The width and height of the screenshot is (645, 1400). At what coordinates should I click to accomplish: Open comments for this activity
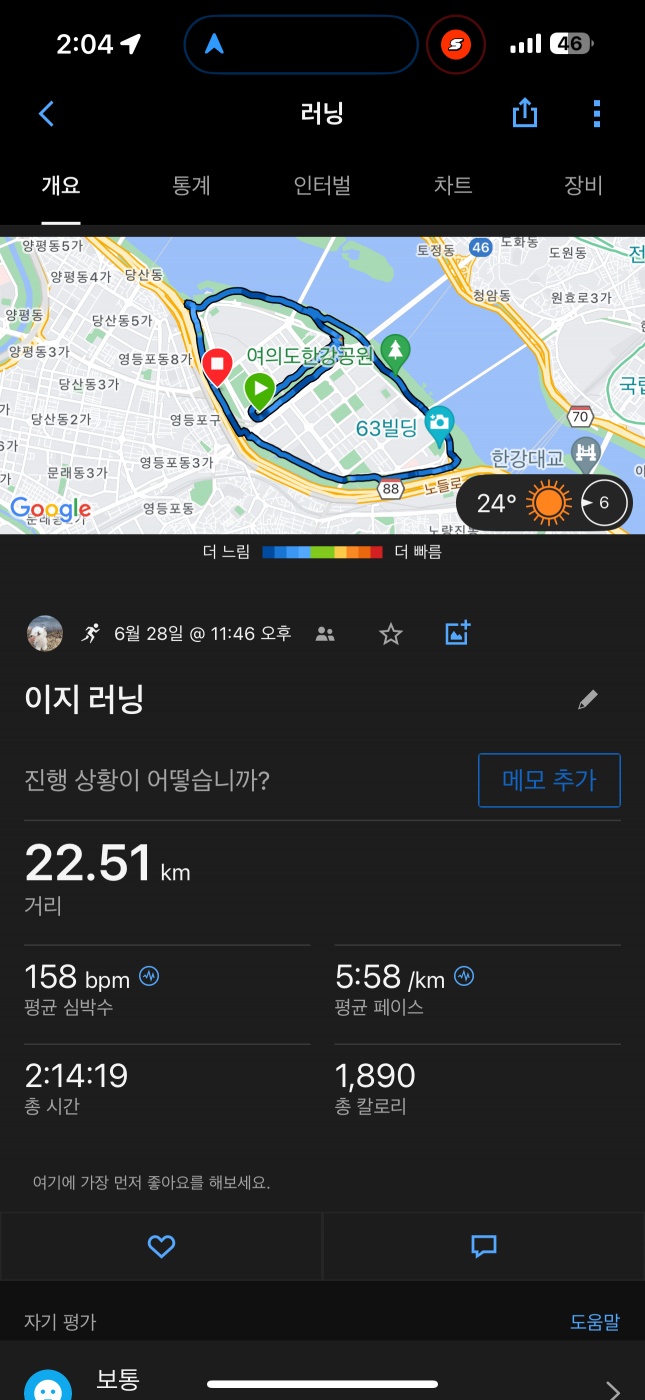[x=484, y=1245]
